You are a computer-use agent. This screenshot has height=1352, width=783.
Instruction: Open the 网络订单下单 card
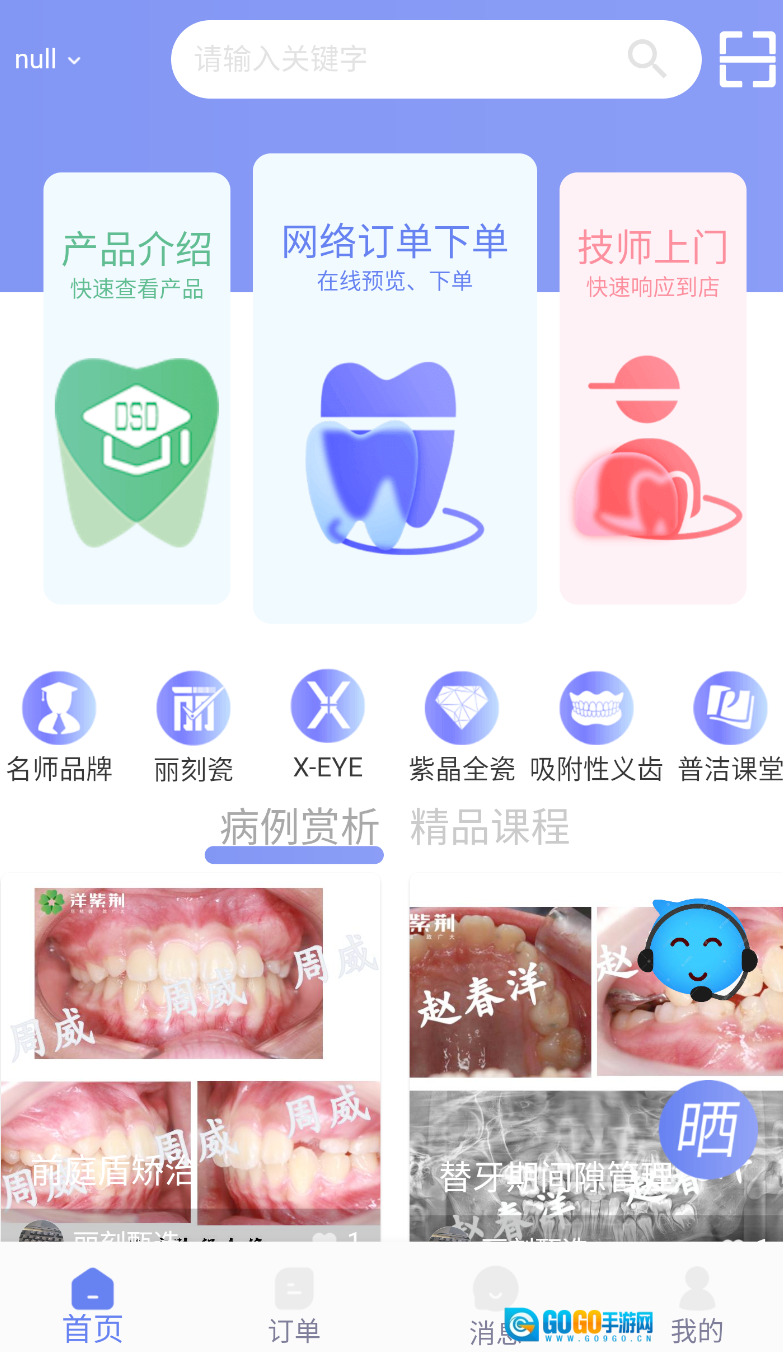click(395, 388)
